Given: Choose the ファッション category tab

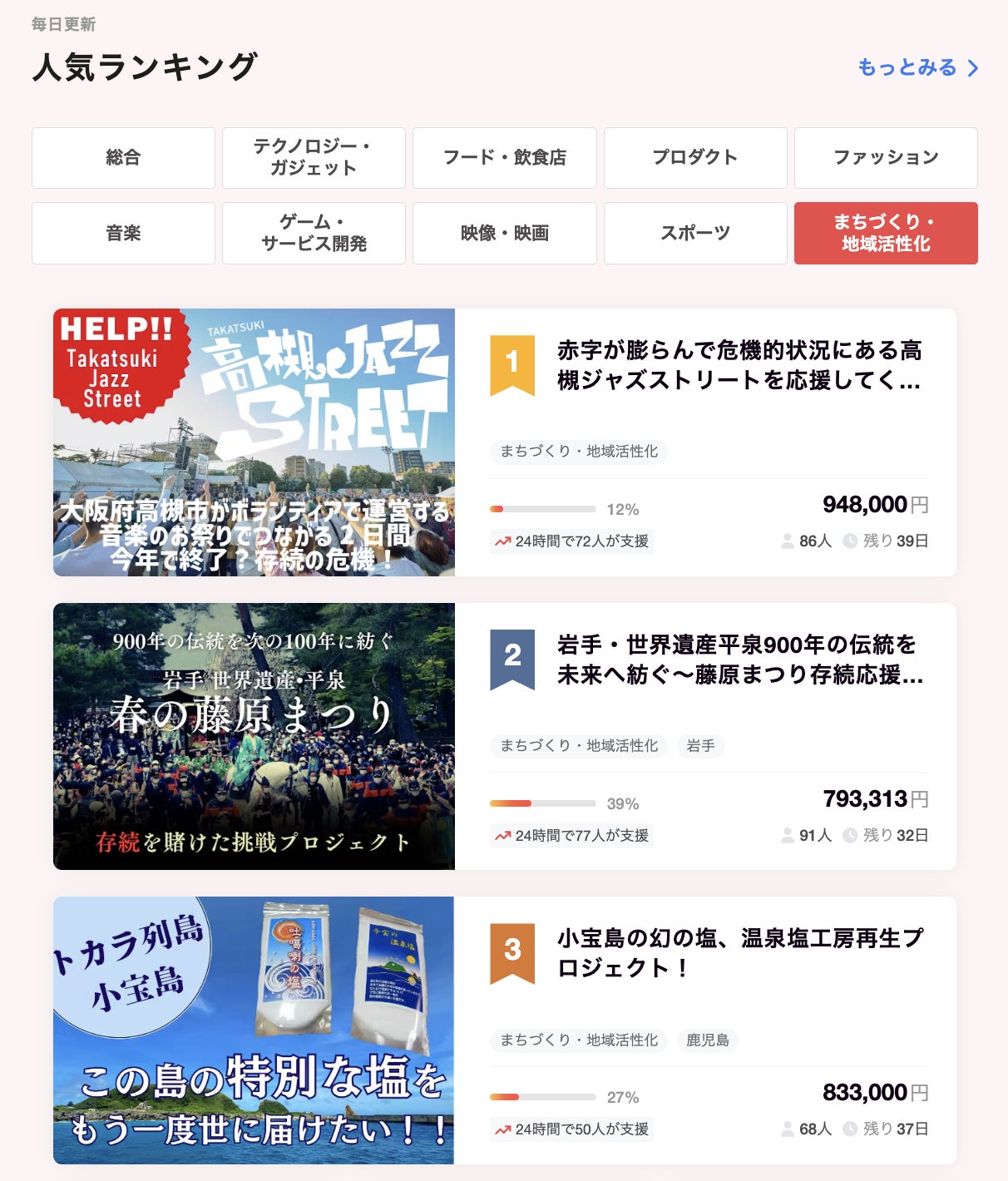Looking at the screenshot, I should [x=885, y=158].
